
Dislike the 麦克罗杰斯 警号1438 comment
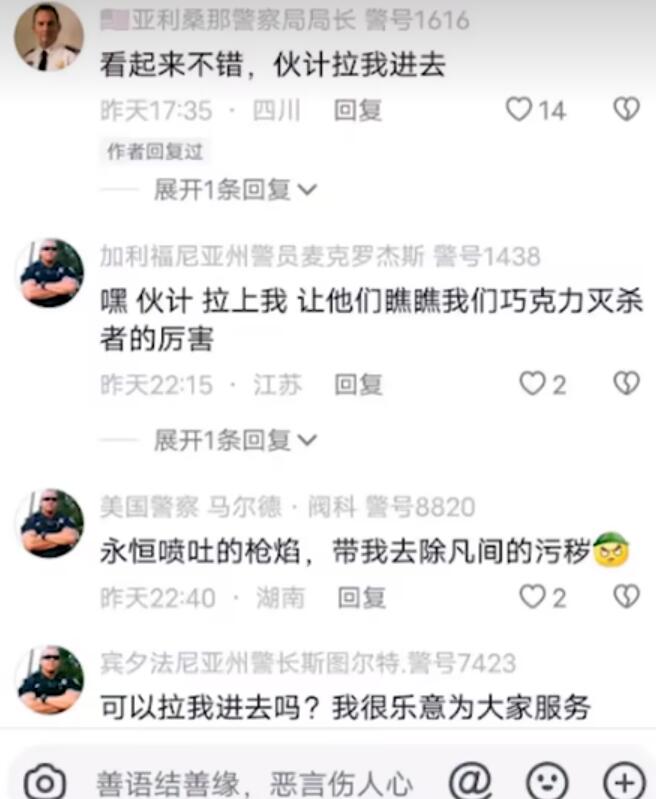[626, 384]
